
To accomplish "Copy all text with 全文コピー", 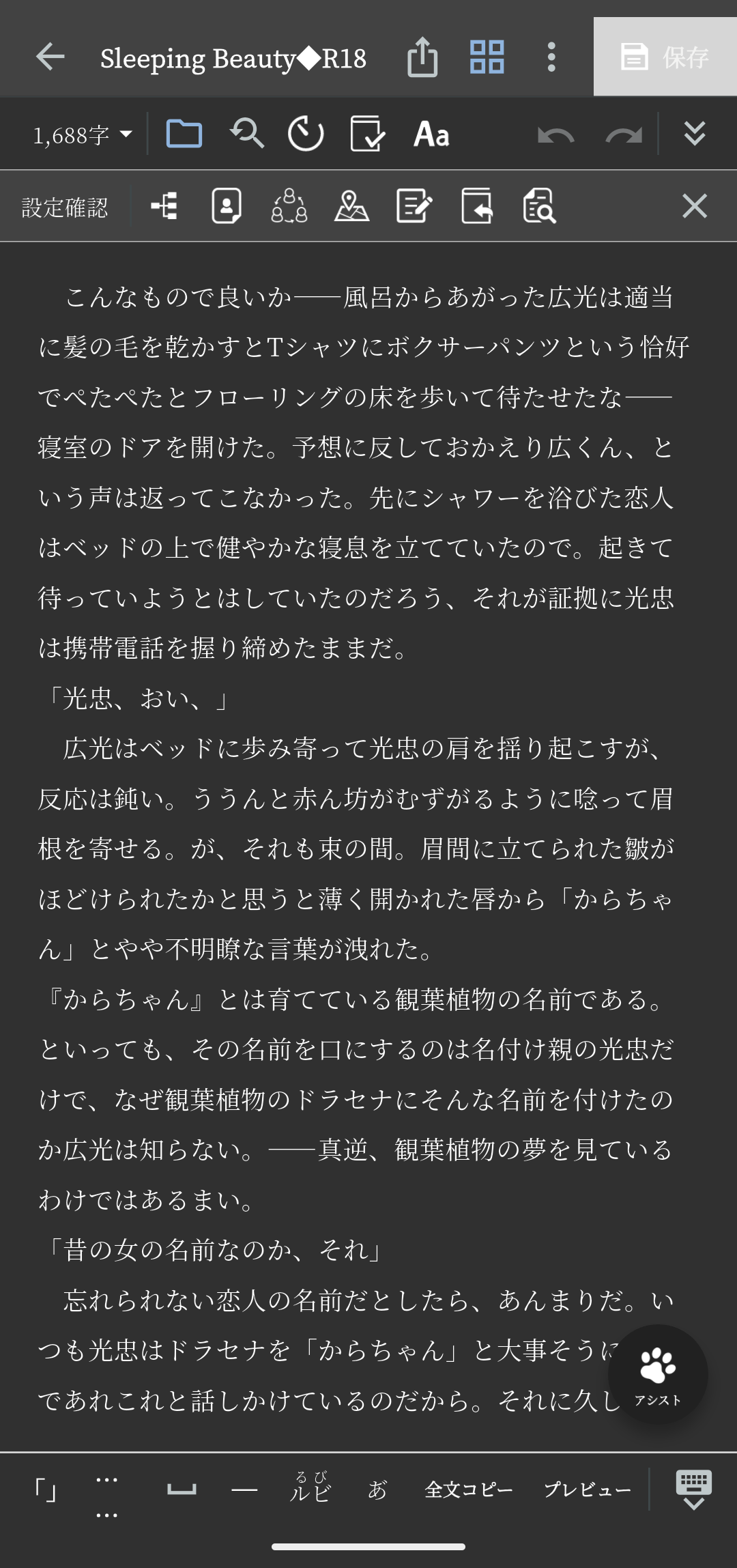I will coord(469,1489).
